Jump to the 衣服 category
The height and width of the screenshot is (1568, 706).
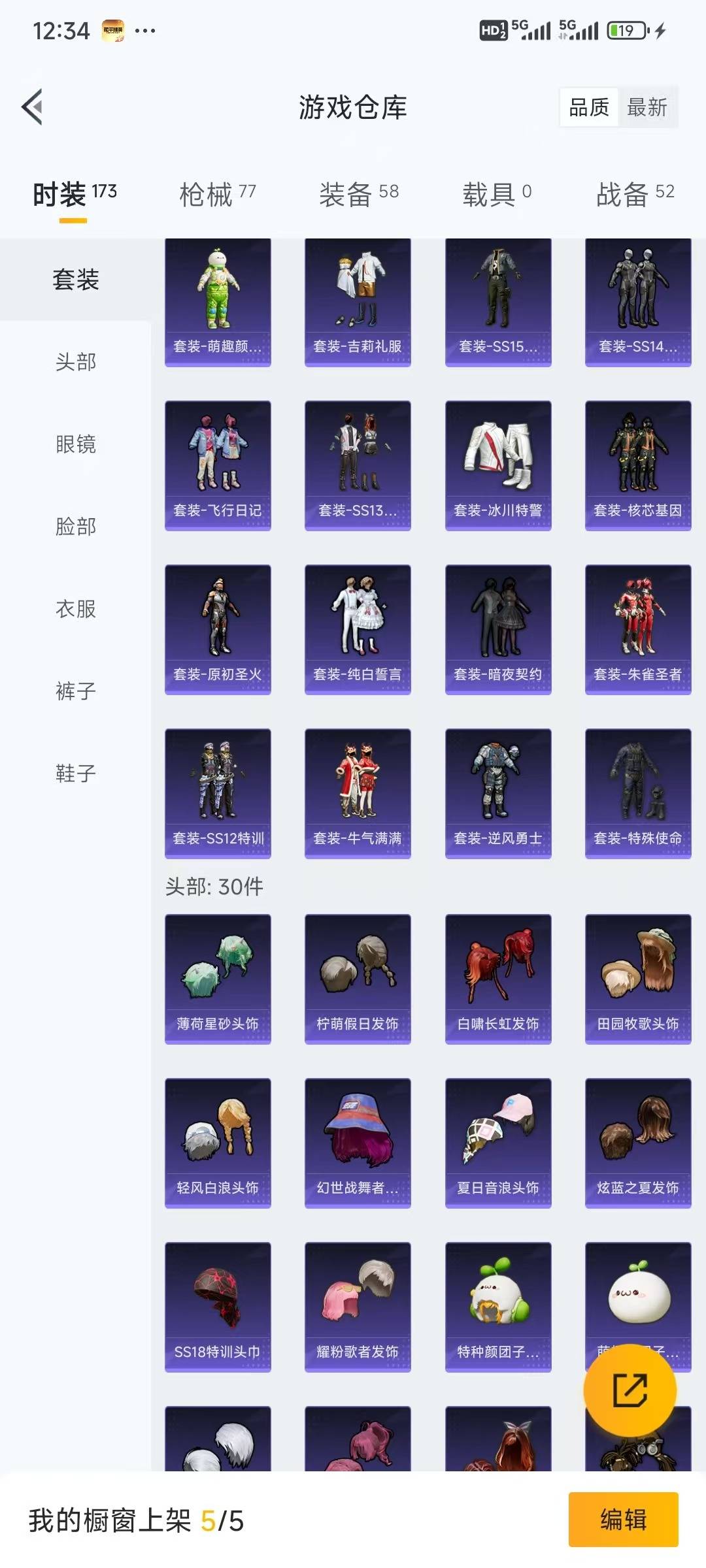point(76,609)
